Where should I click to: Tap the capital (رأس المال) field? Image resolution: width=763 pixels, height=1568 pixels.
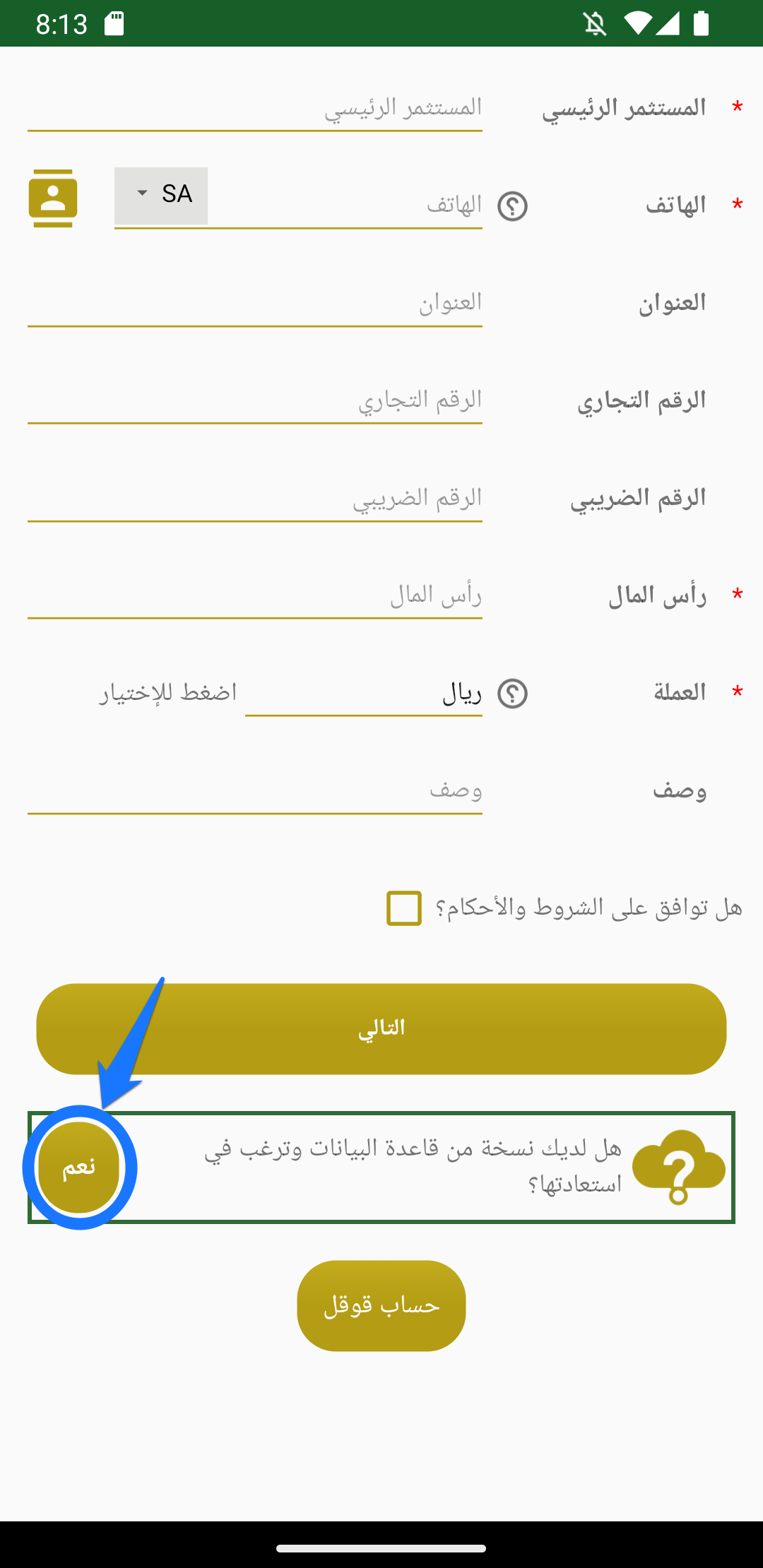254,595
